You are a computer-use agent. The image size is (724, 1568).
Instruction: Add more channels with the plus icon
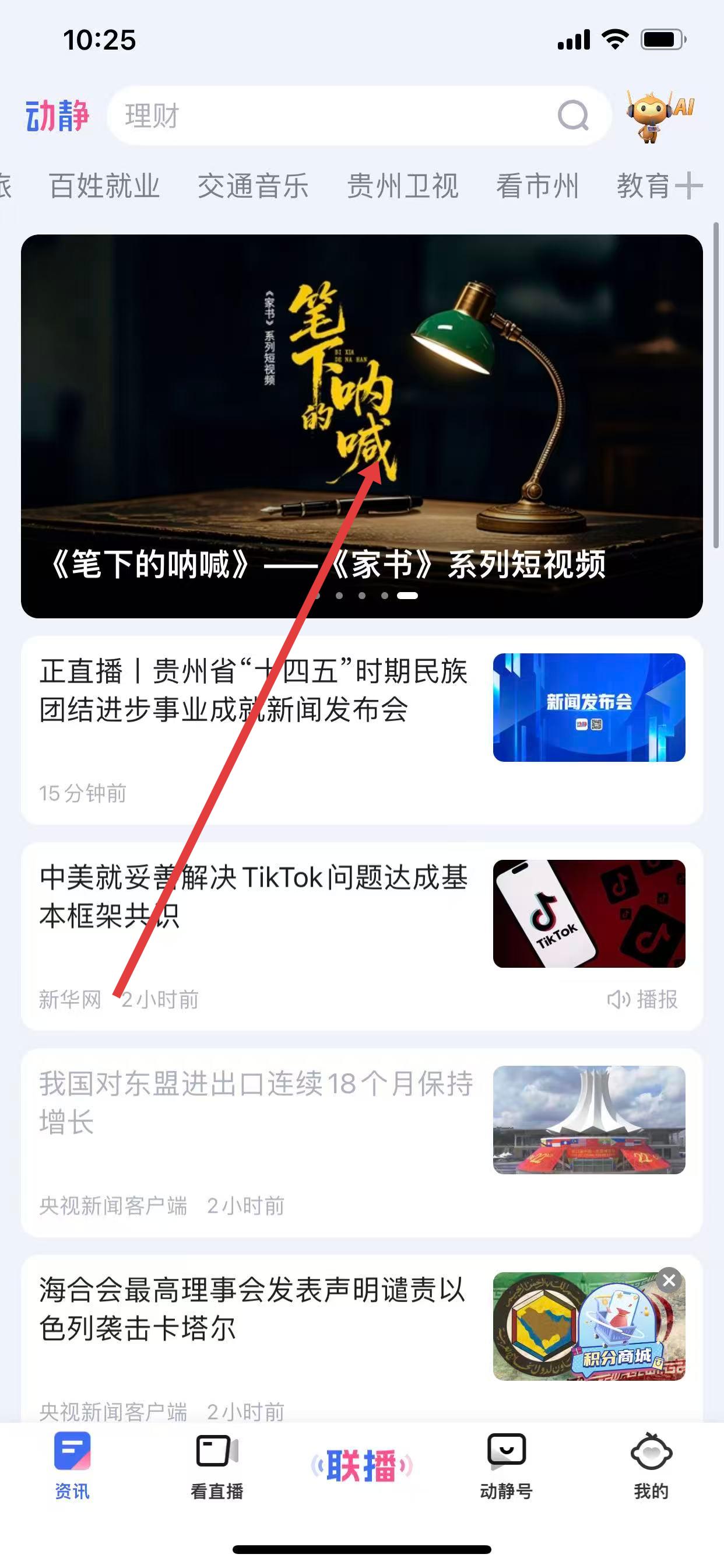688,185
